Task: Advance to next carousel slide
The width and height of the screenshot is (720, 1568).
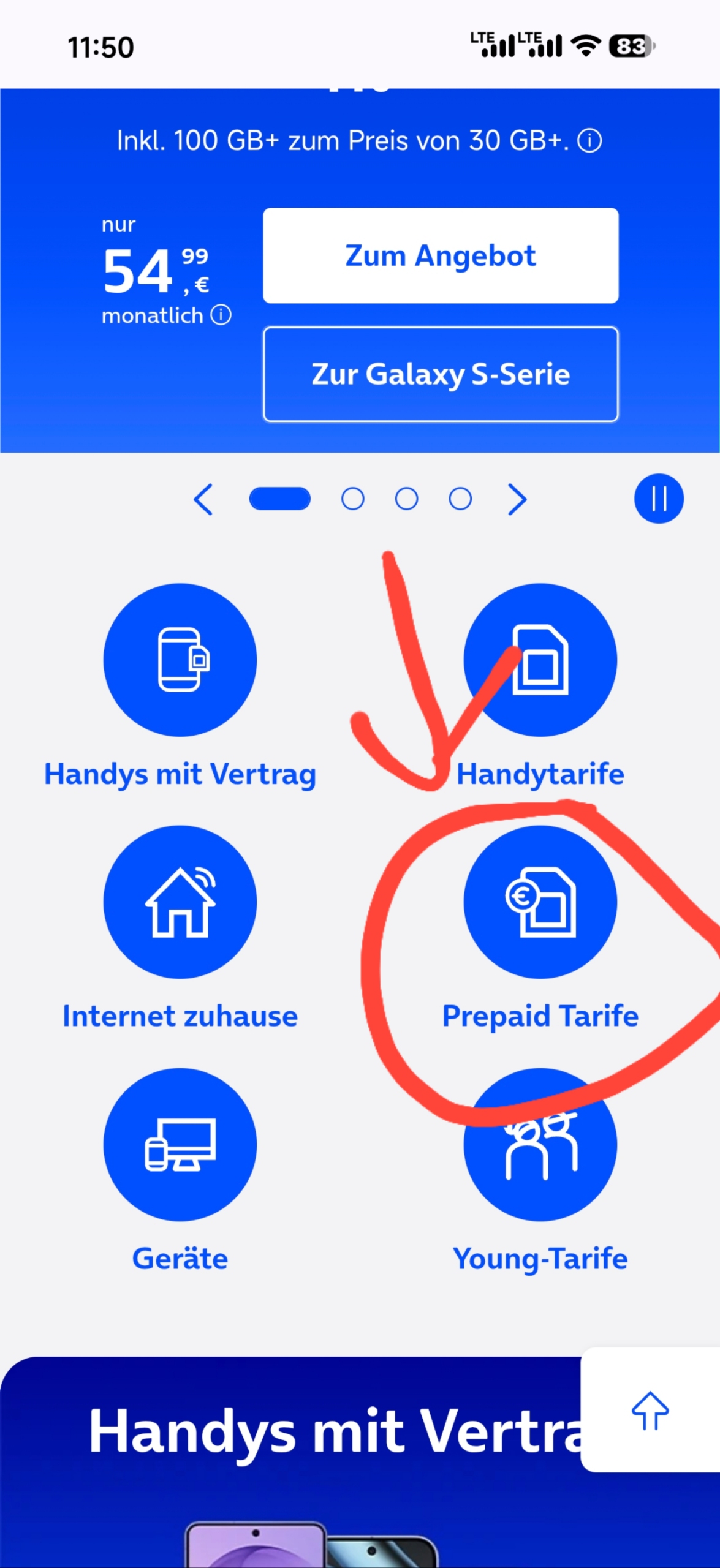Action: click(517, 499)
